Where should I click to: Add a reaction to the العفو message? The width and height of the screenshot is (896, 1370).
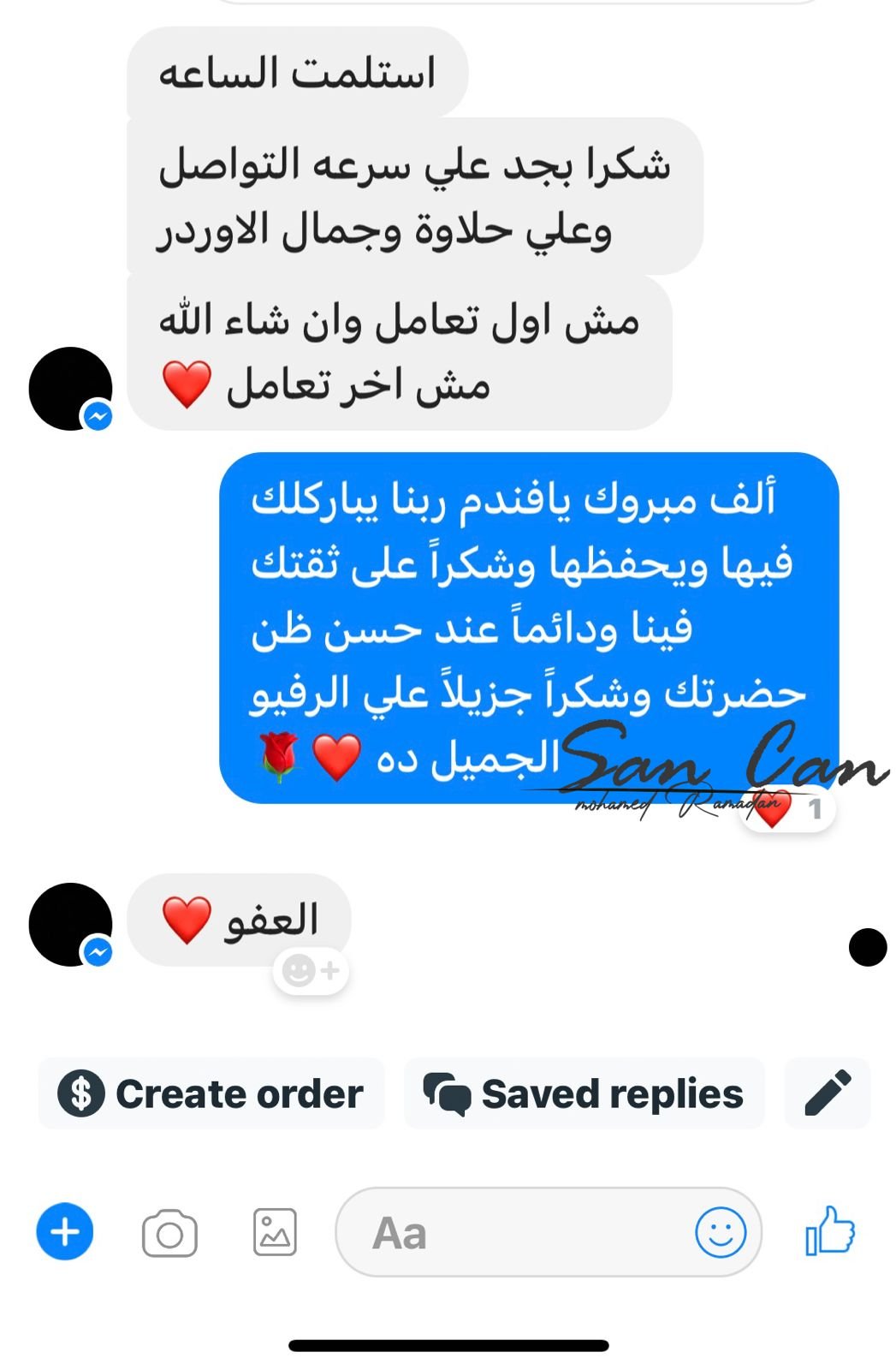point(311,971)
